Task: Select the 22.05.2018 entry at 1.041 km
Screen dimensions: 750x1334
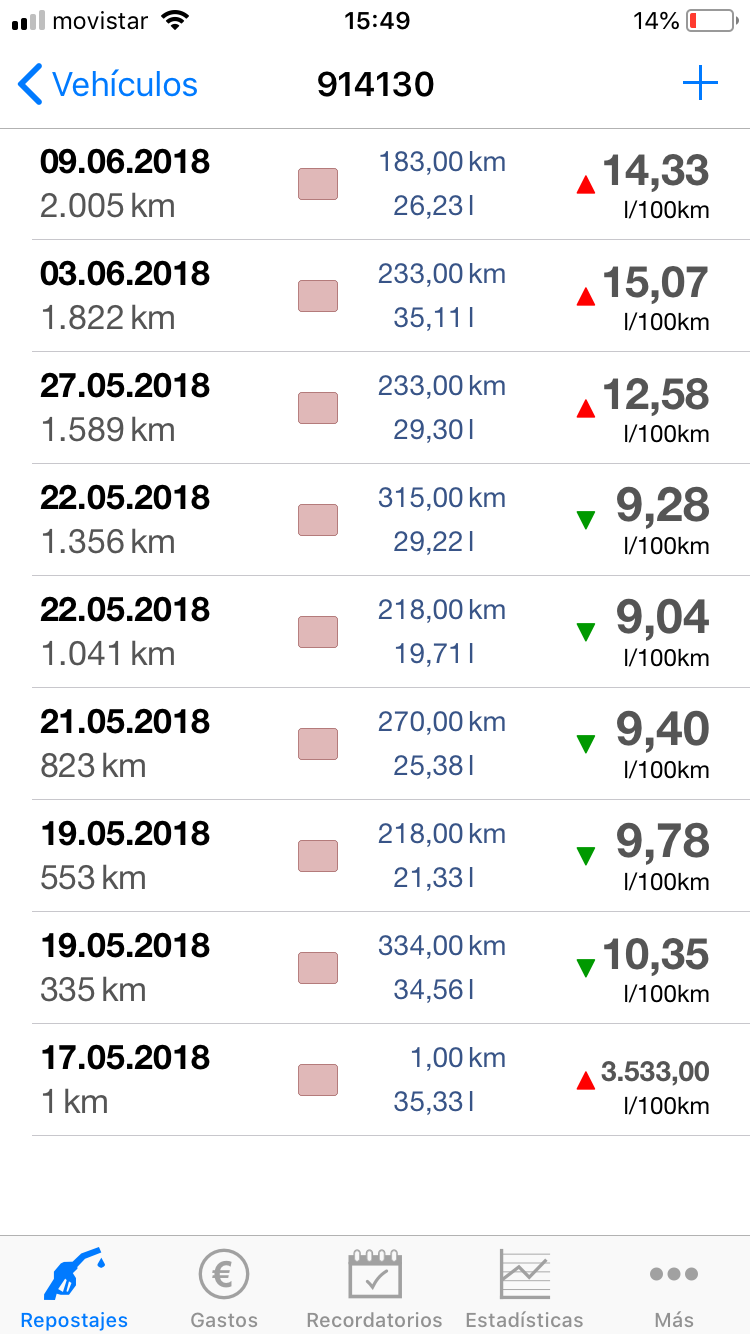Action: coord(375,632)
